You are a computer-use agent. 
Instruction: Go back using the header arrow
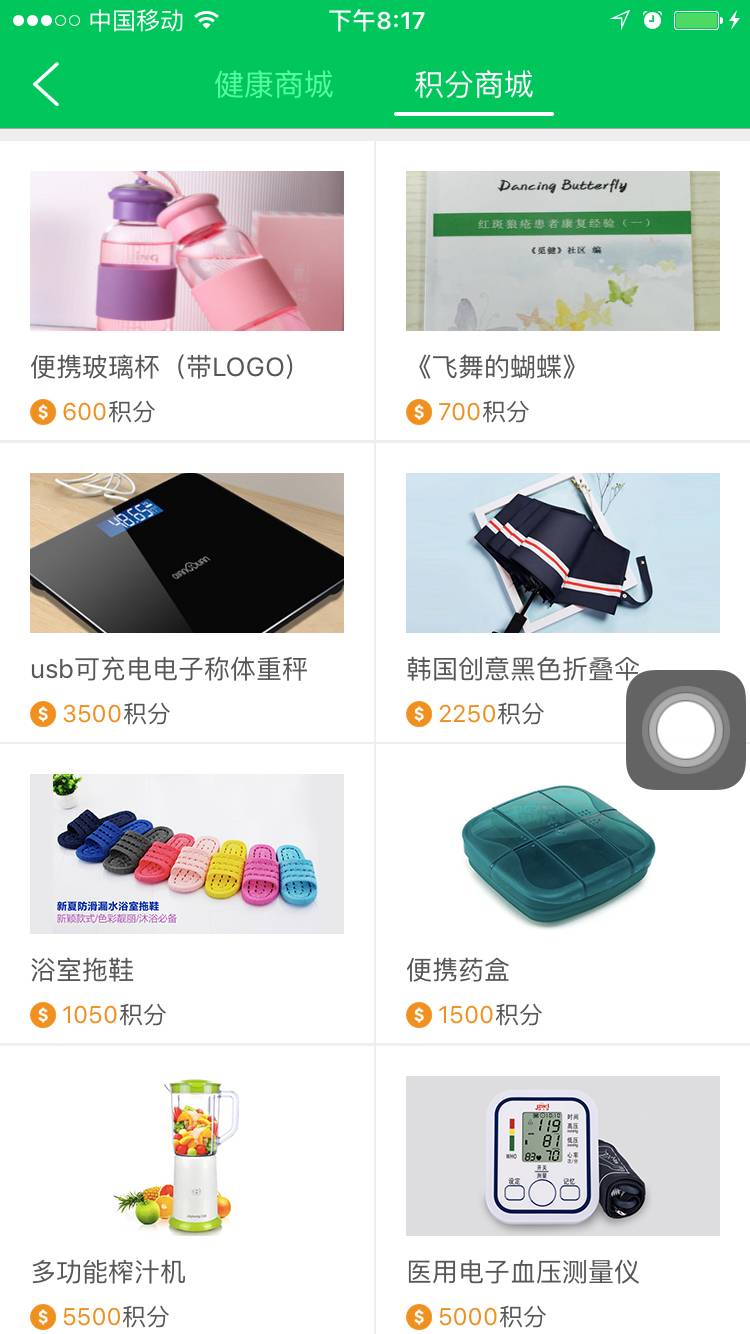[46, 85]
